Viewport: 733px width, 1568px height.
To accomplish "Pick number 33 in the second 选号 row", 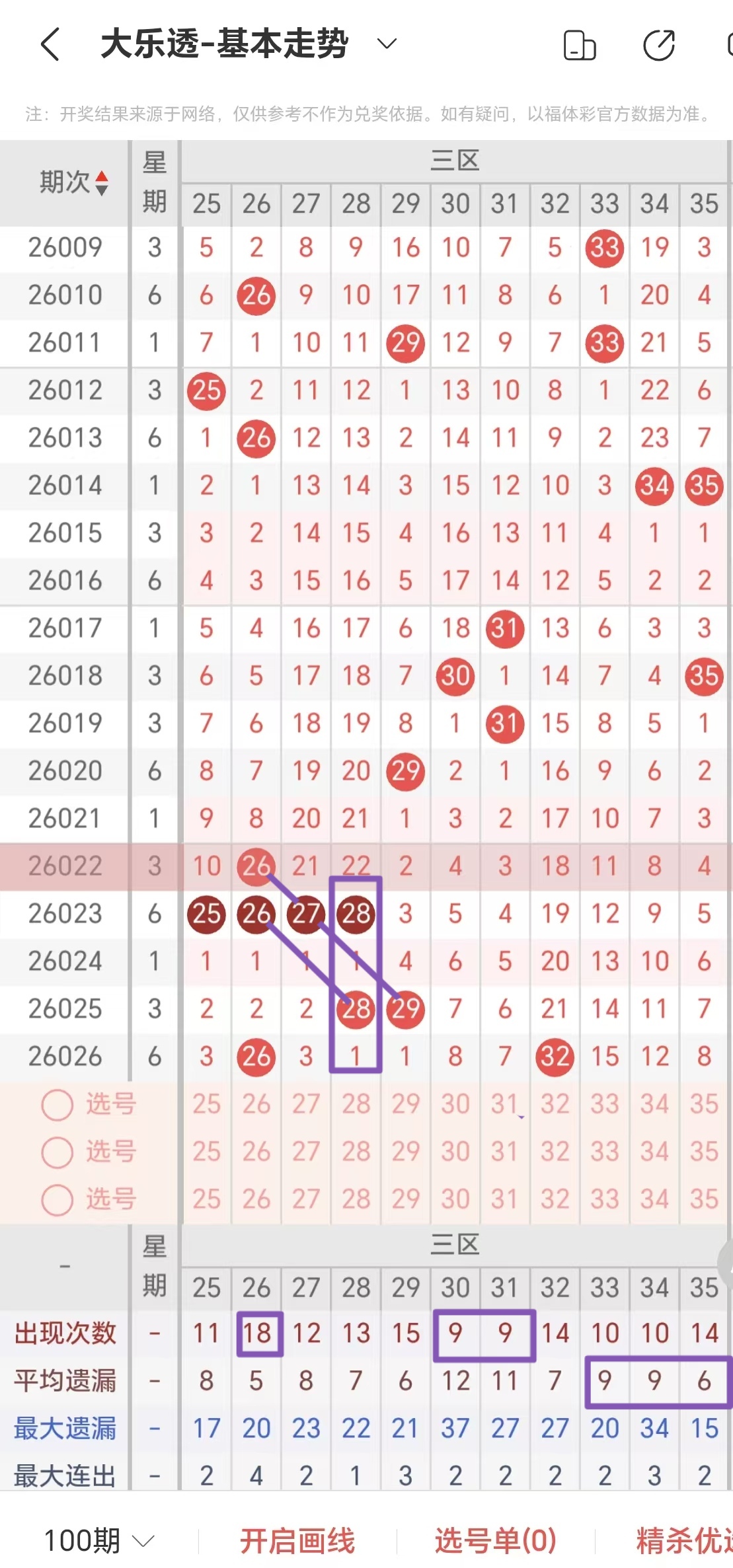I will point(604,1152).
